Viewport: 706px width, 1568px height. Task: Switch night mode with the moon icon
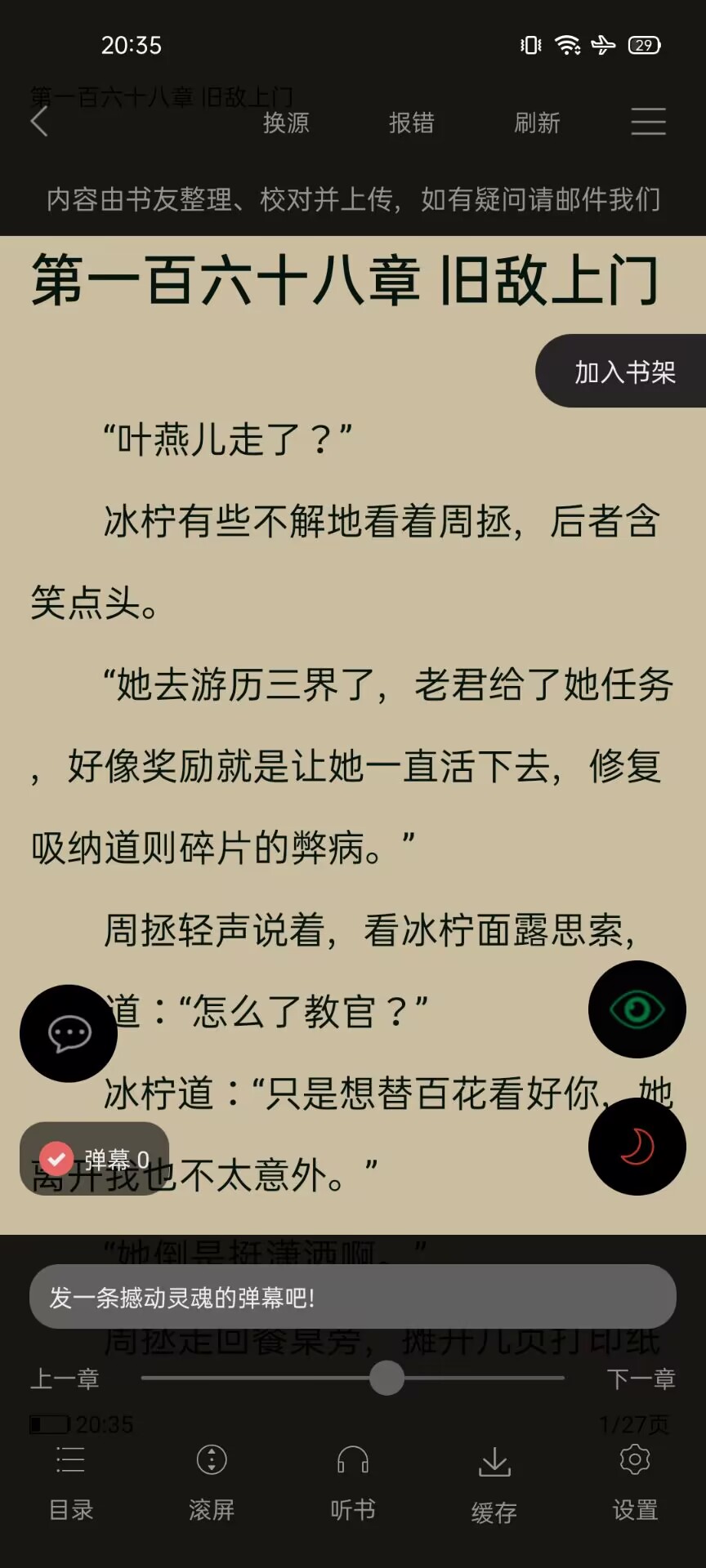point(637,1147)
